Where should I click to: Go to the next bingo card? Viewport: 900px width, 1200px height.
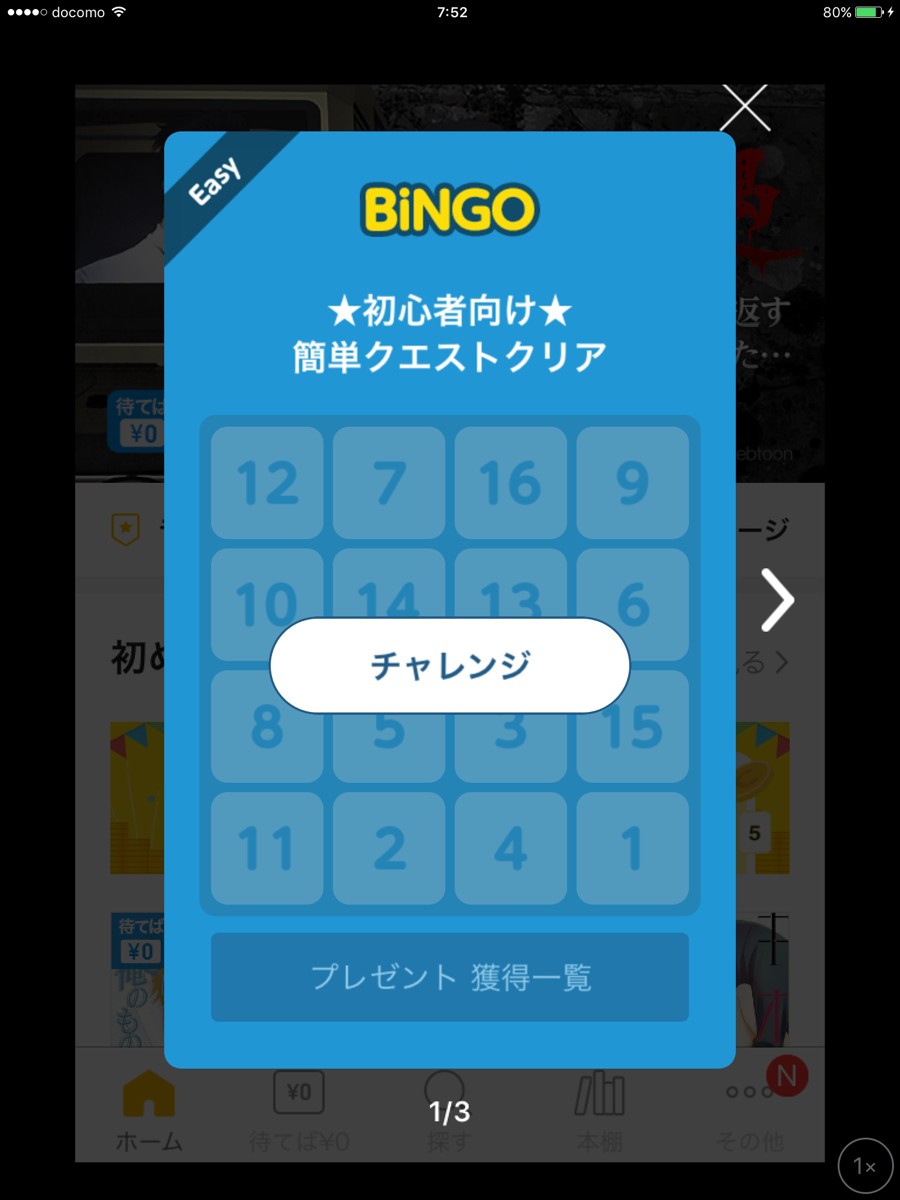click(776, 600)
